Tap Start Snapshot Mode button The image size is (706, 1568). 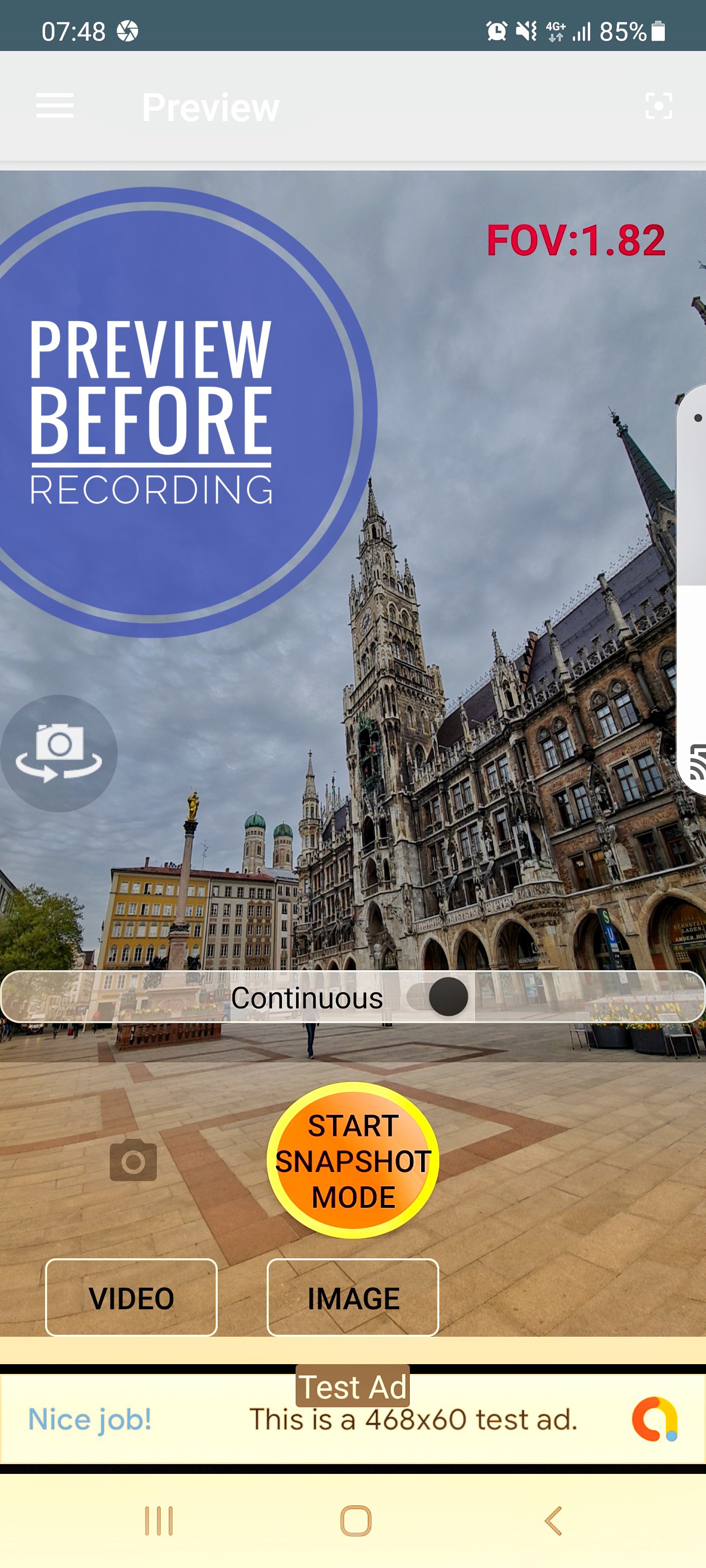[x=353, y=1160]
